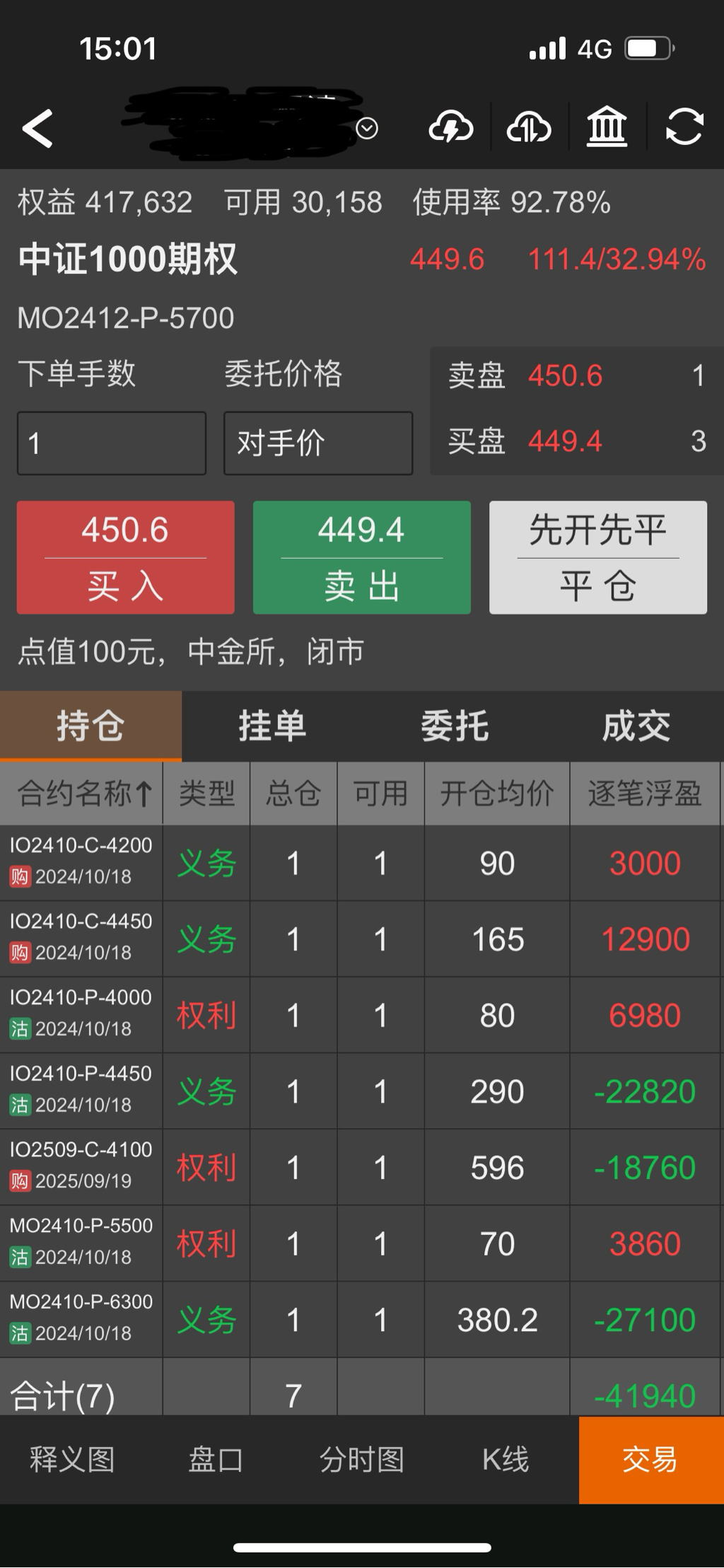Open the cloud condition order icon
The image size is (724, 1568).
coord(529,127)
